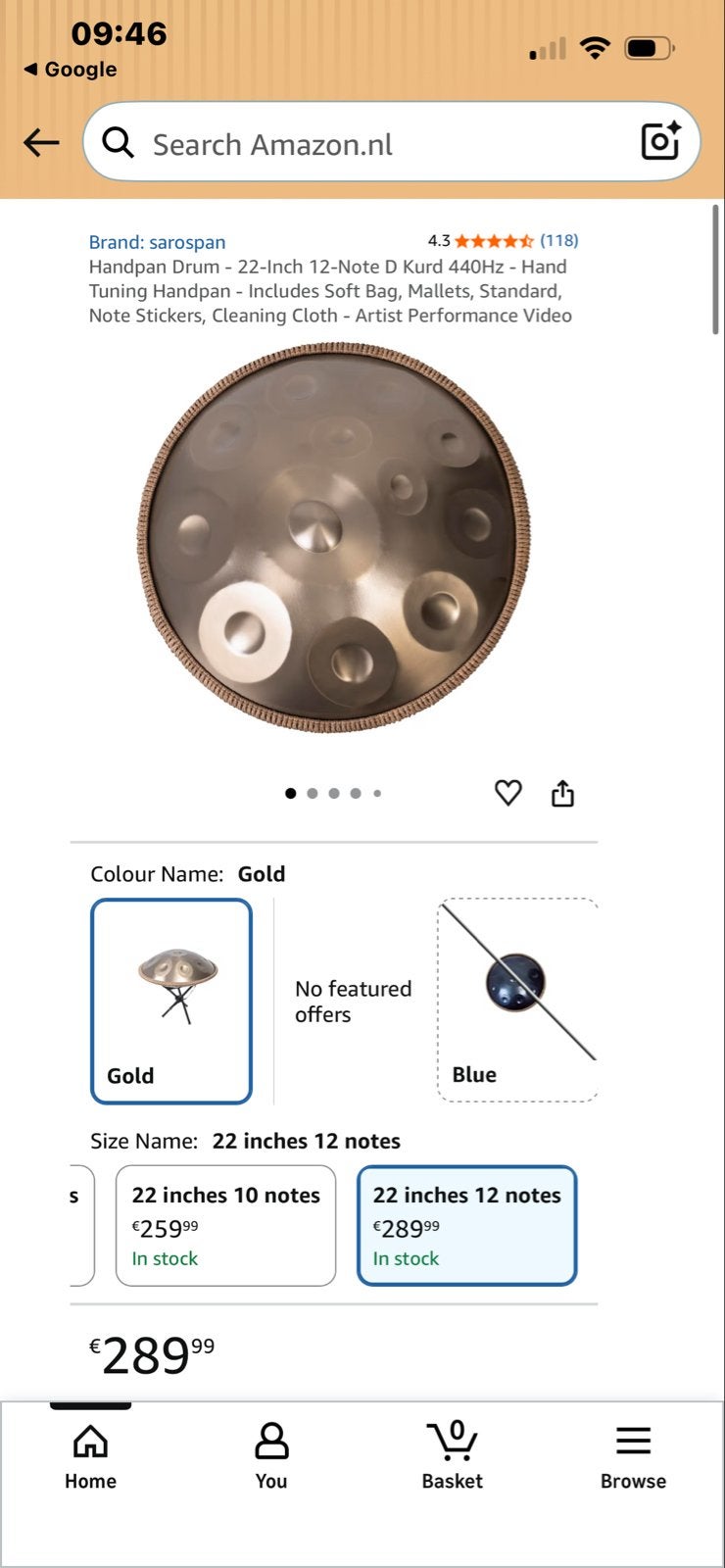The image size is (725, 1568).
Task: Open the Basket tab
Action: click(x=452, y=1457)
